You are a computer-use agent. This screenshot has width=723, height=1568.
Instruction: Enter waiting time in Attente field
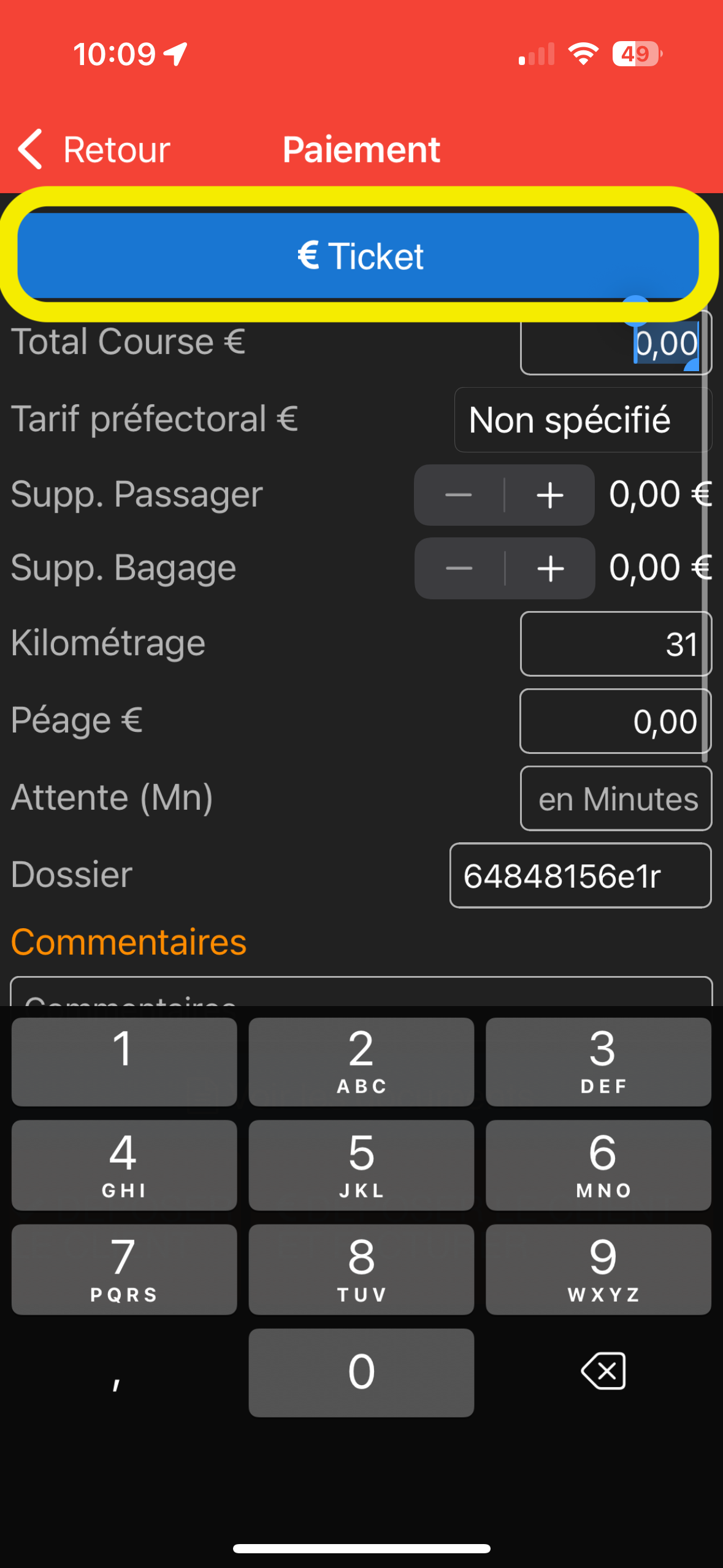point(614,798)
